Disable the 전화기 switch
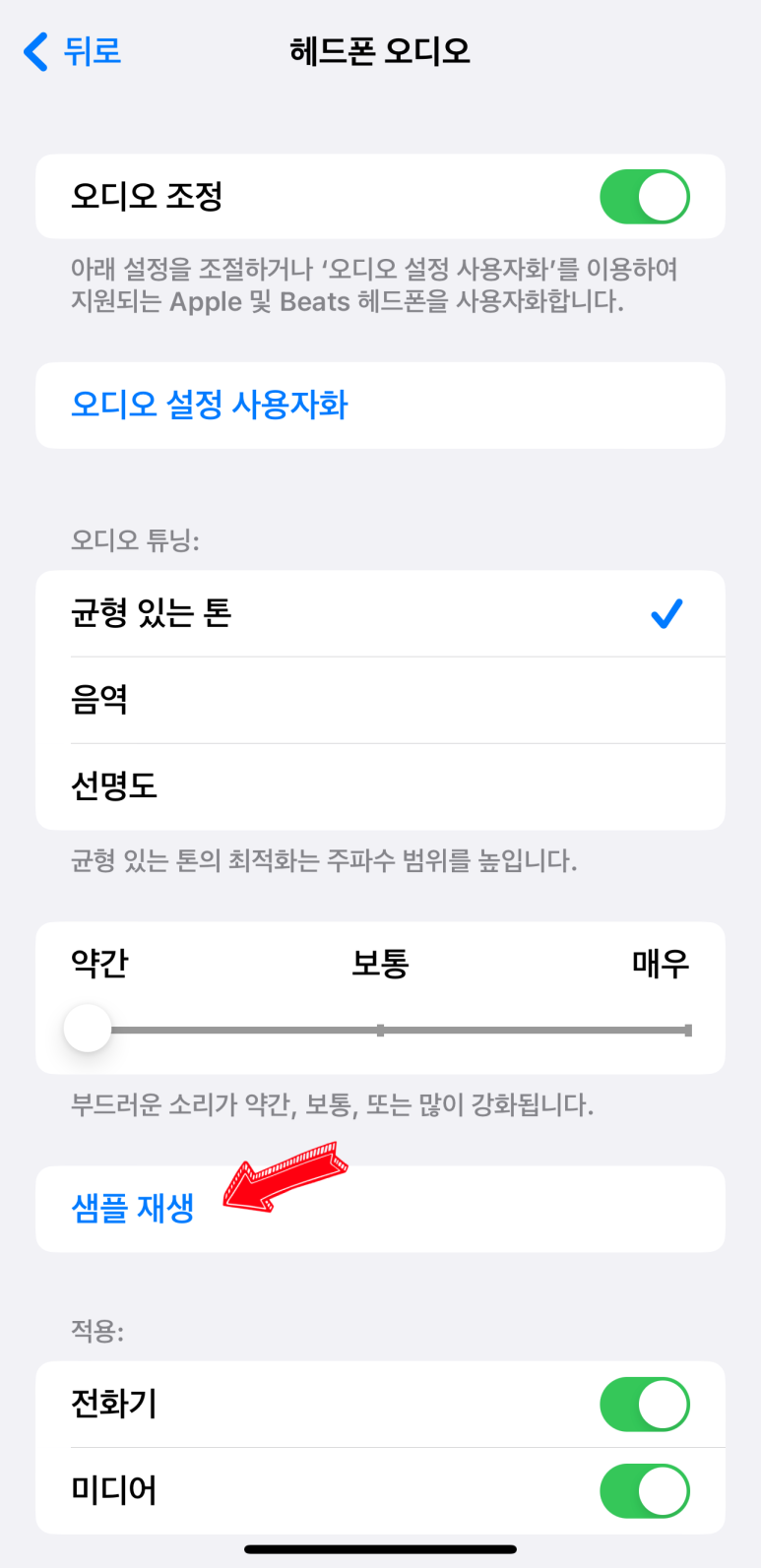The width and height of the screenshot is (761, 1568). point(644,1405)
